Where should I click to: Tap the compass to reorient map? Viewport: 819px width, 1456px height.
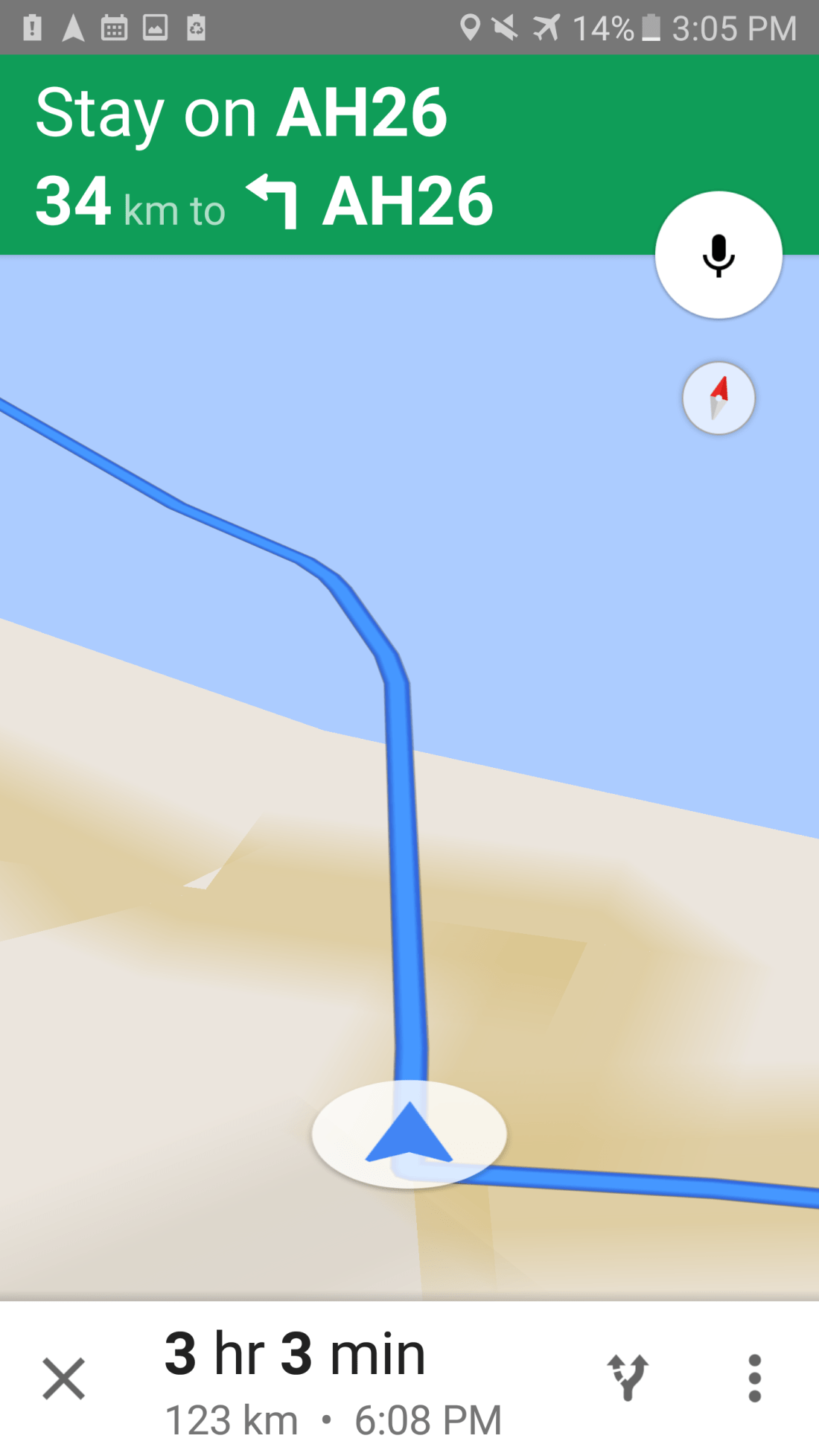(718, 398)
